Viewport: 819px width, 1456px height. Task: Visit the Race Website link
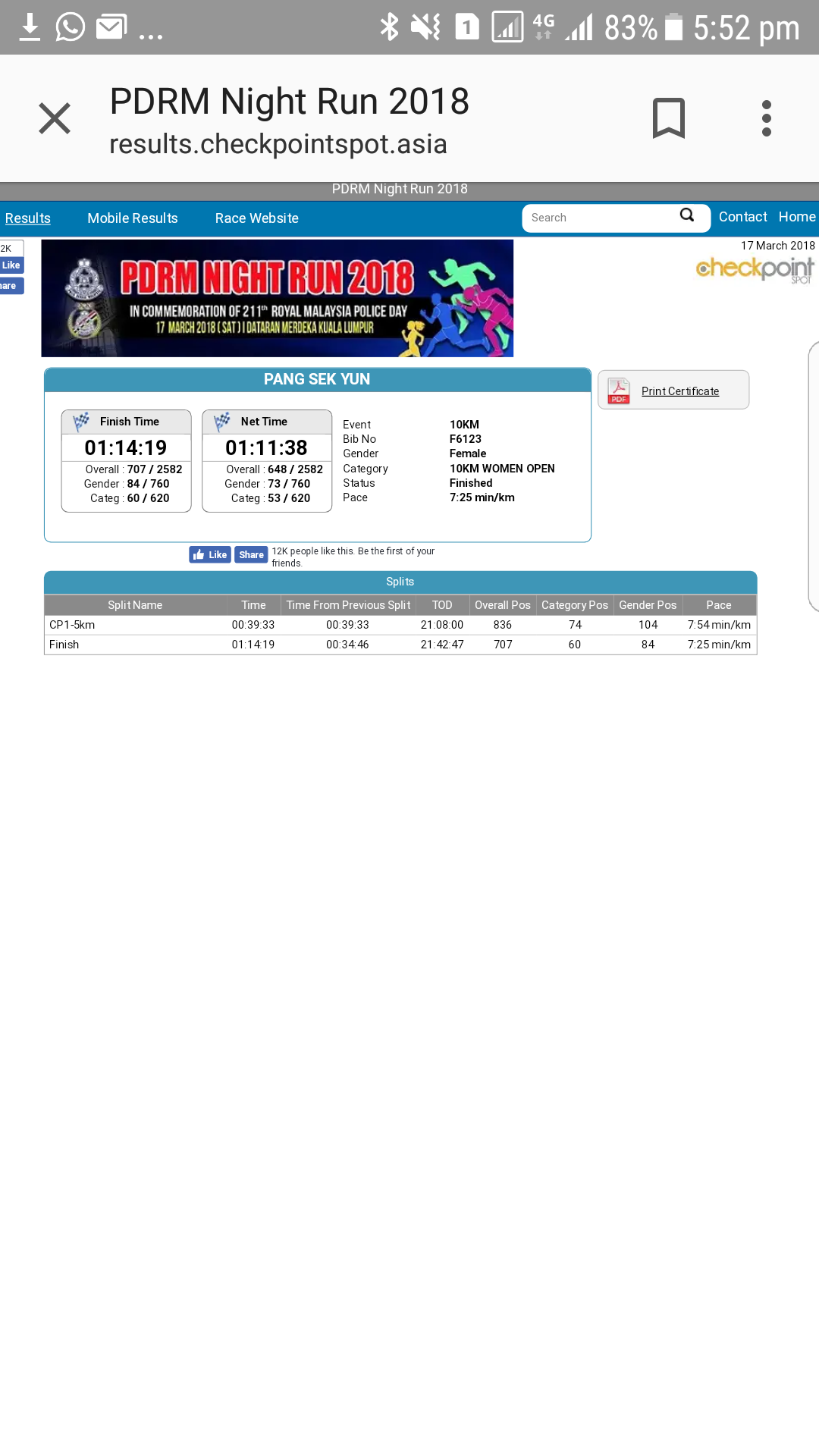click(x=257, y=218)
